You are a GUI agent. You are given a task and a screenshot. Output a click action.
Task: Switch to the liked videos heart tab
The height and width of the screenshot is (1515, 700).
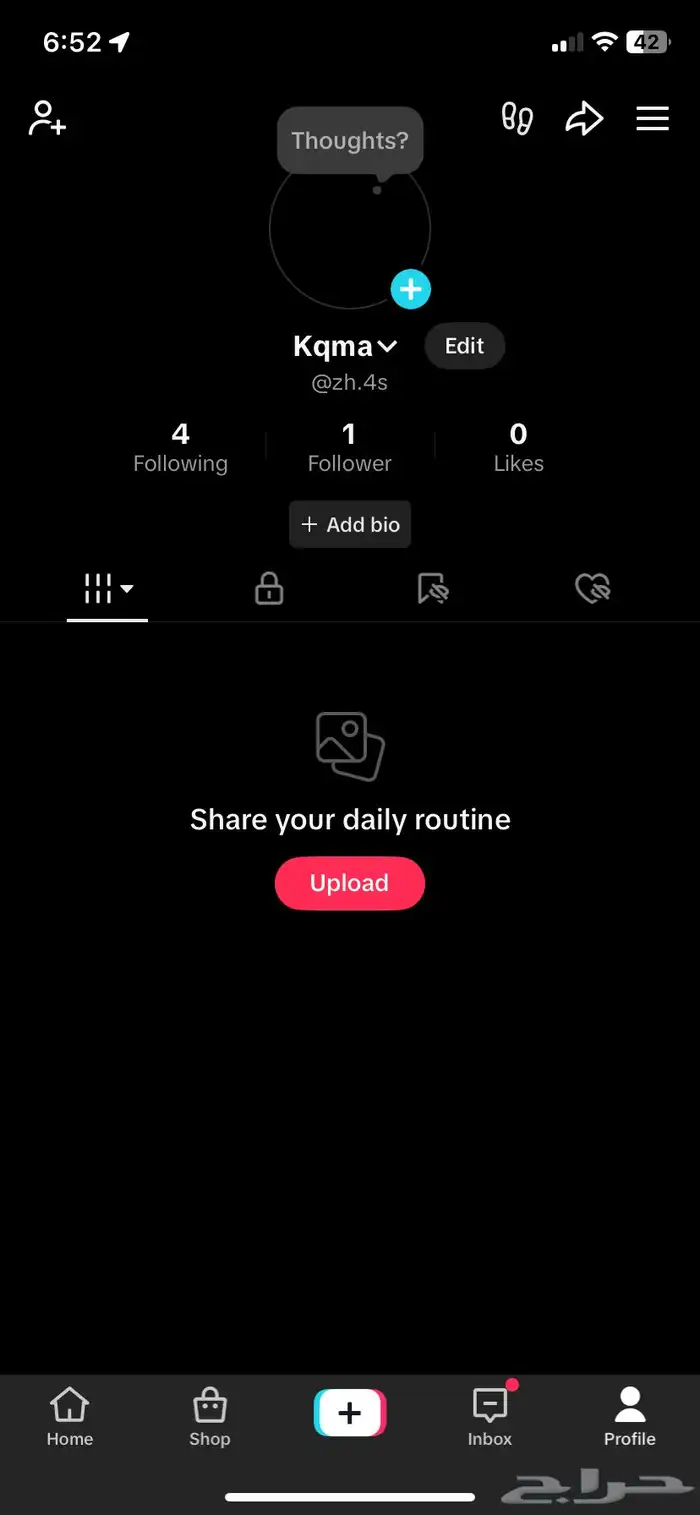(593, 590)
